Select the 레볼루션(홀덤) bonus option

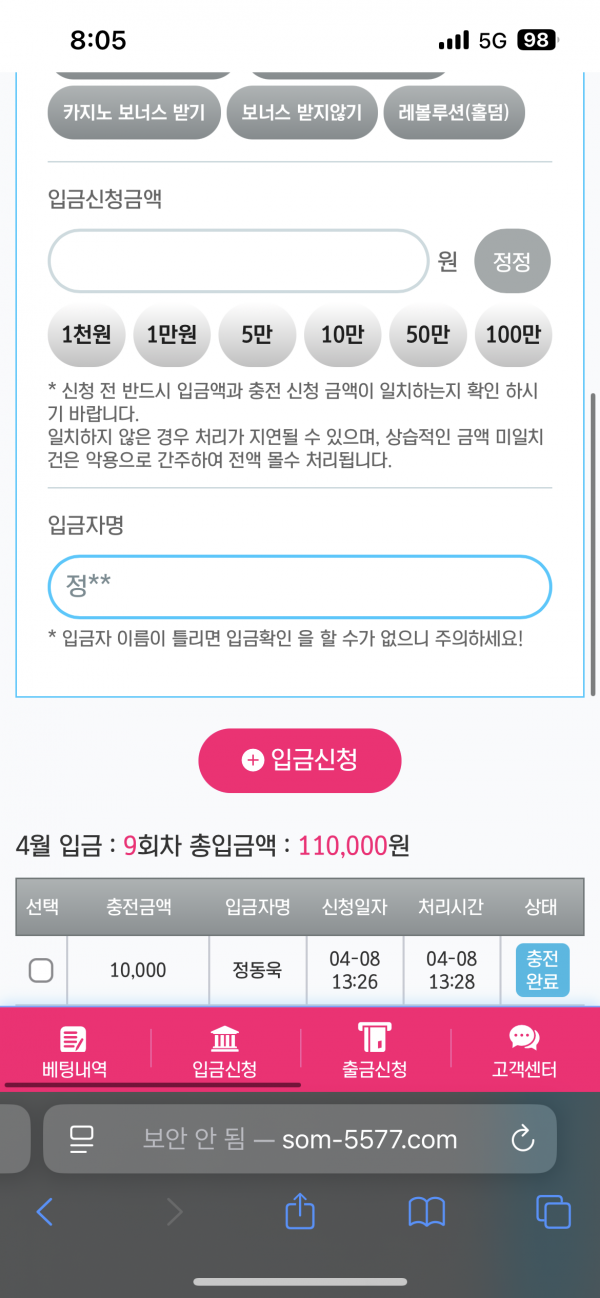click(x=453, y=113)
